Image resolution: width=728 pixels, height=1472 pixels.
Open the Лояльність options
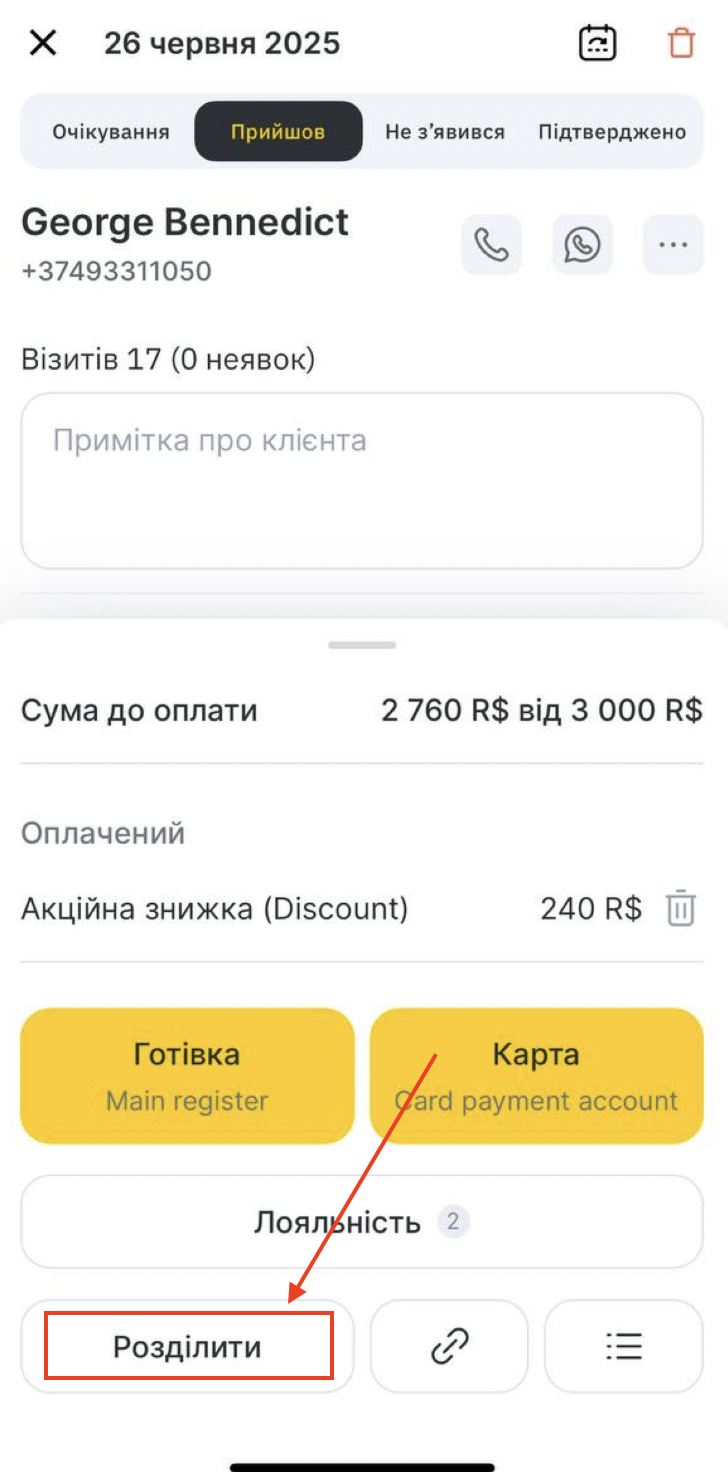[x=362, y=1222]
